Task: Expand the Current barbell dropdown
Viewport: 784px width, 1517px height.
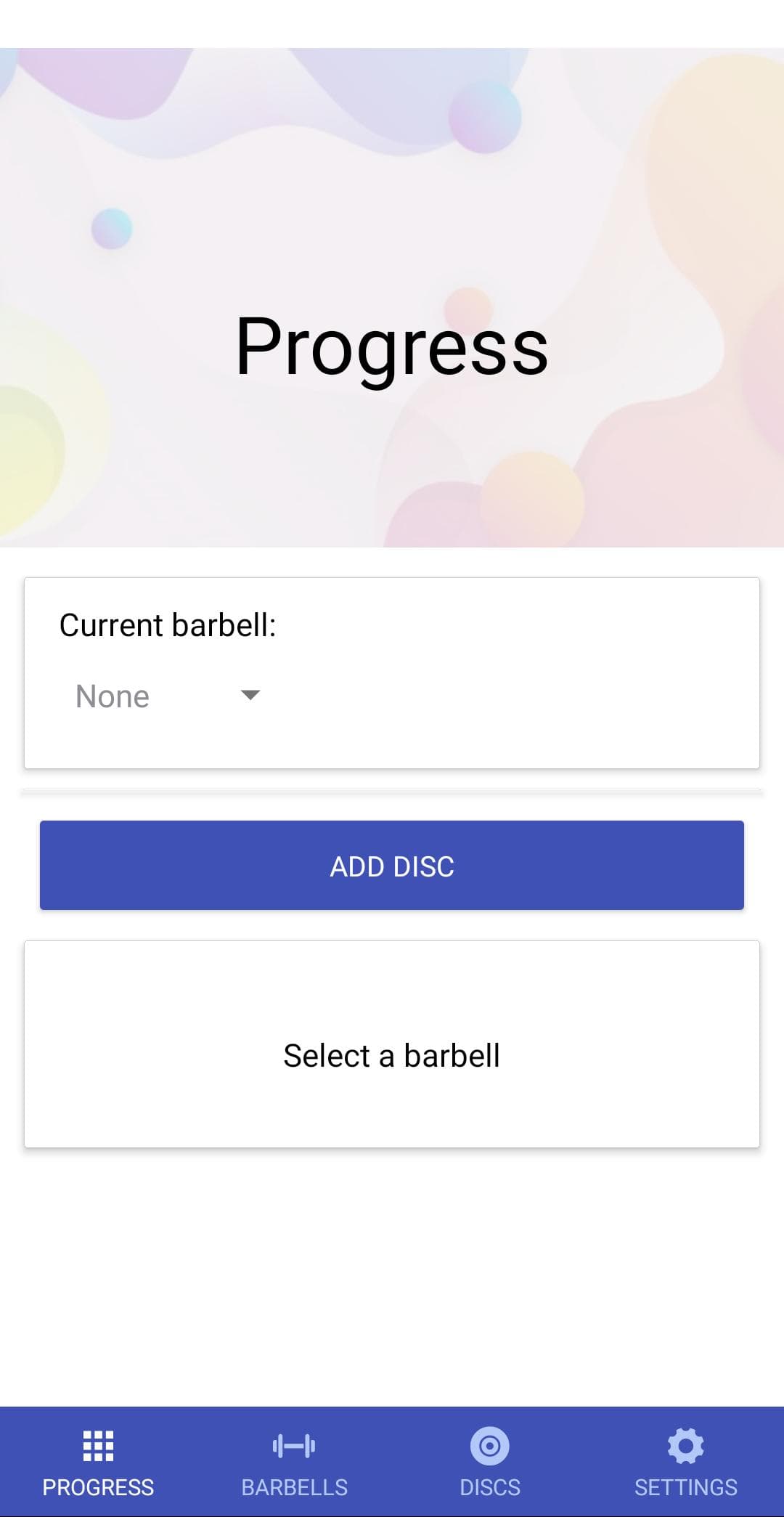Action: [x=168, y=696]
